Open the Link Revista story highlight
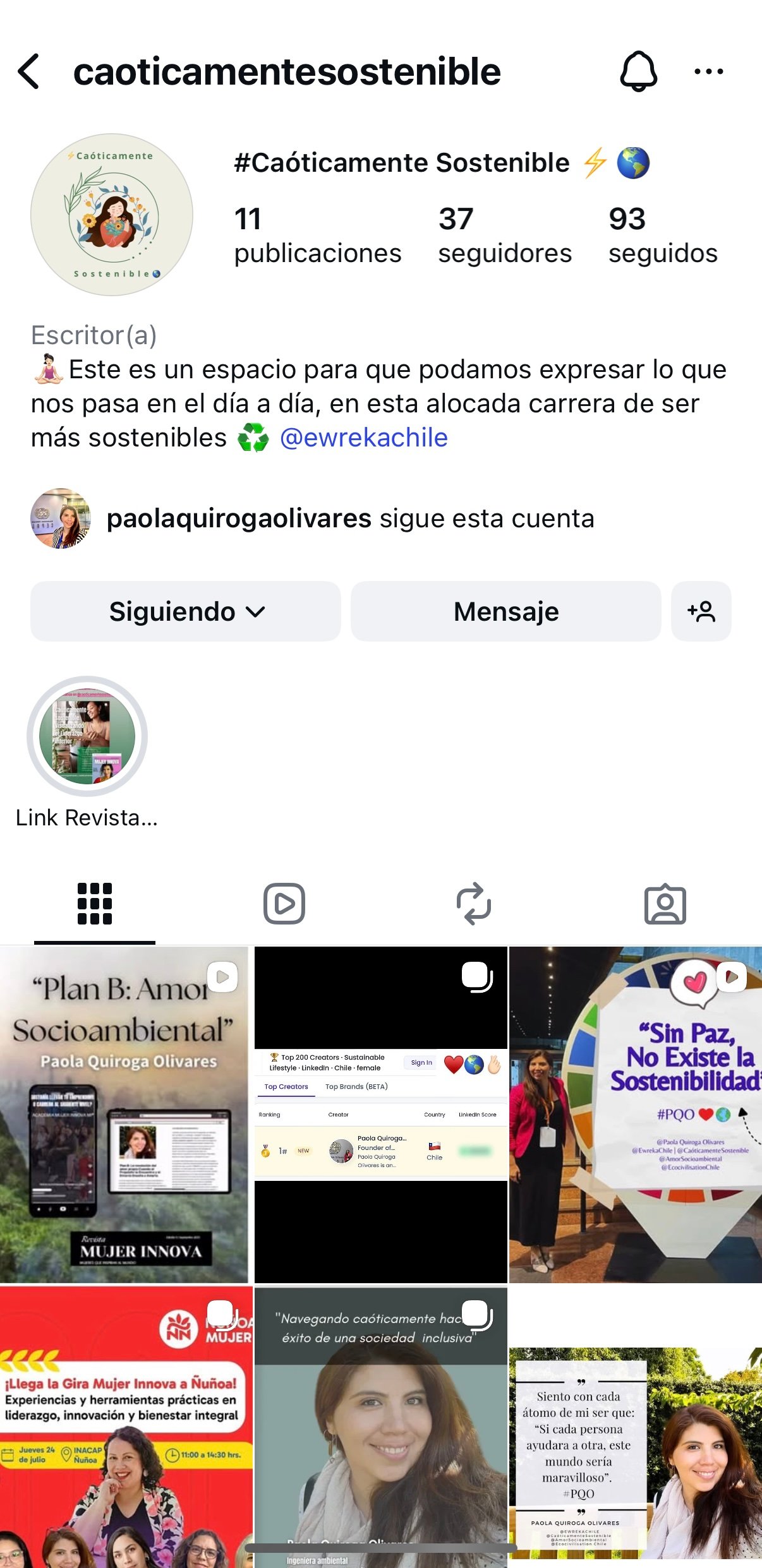The width and height of the screenshot is (762, 1568). [x=87, y=736]
